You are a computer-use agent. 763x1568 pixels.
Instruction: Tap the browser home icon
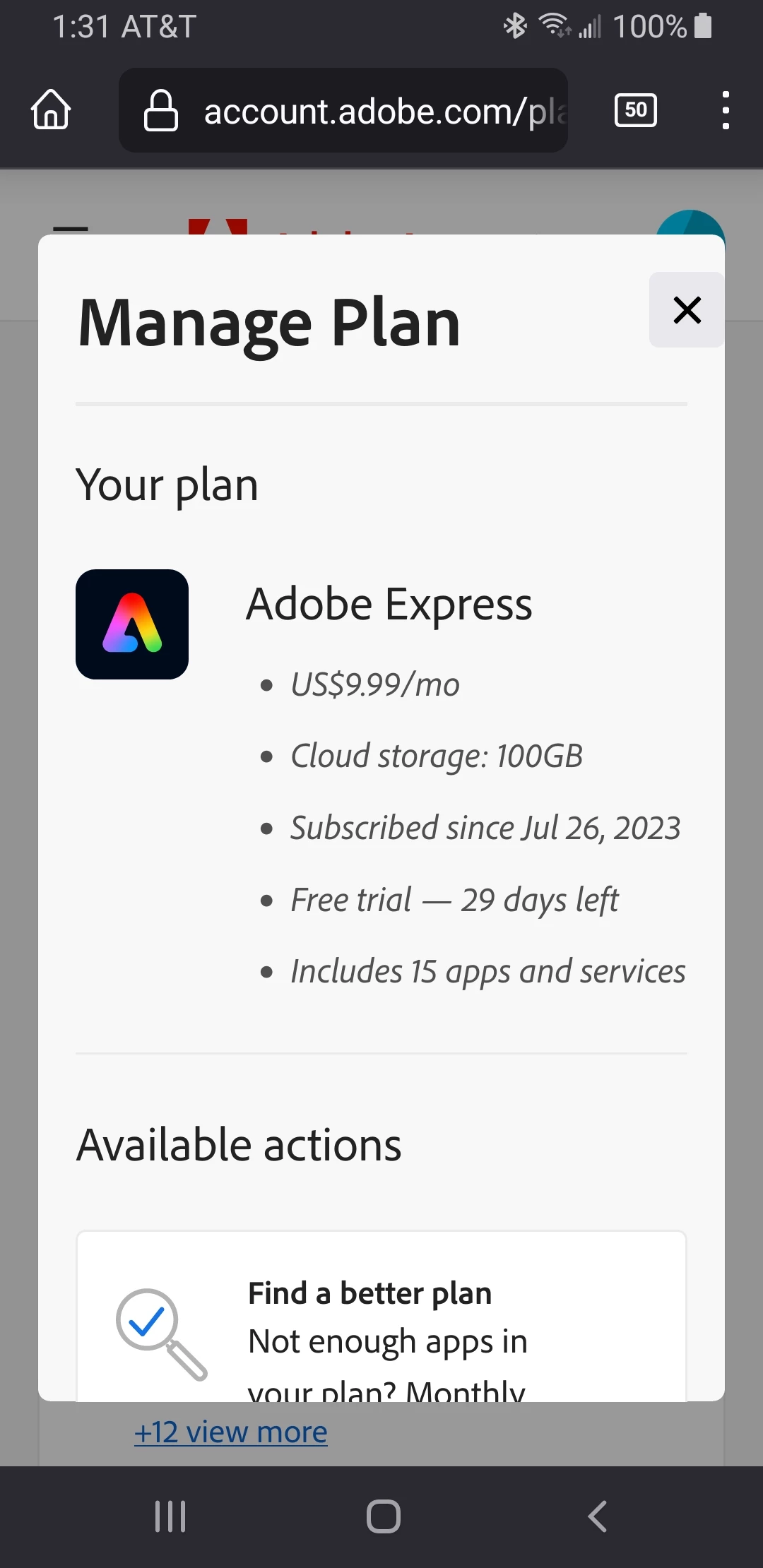coord(51,110)
